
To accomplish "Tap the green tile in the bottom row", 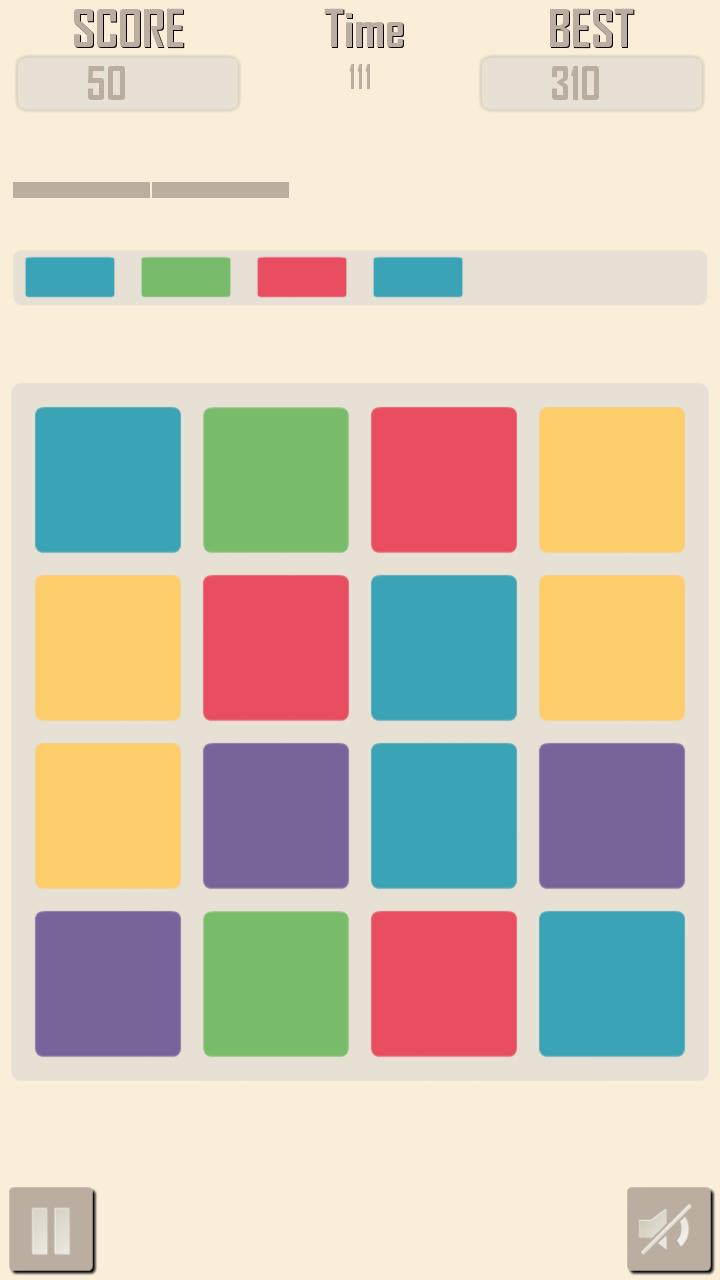I will tap(275, 983).
